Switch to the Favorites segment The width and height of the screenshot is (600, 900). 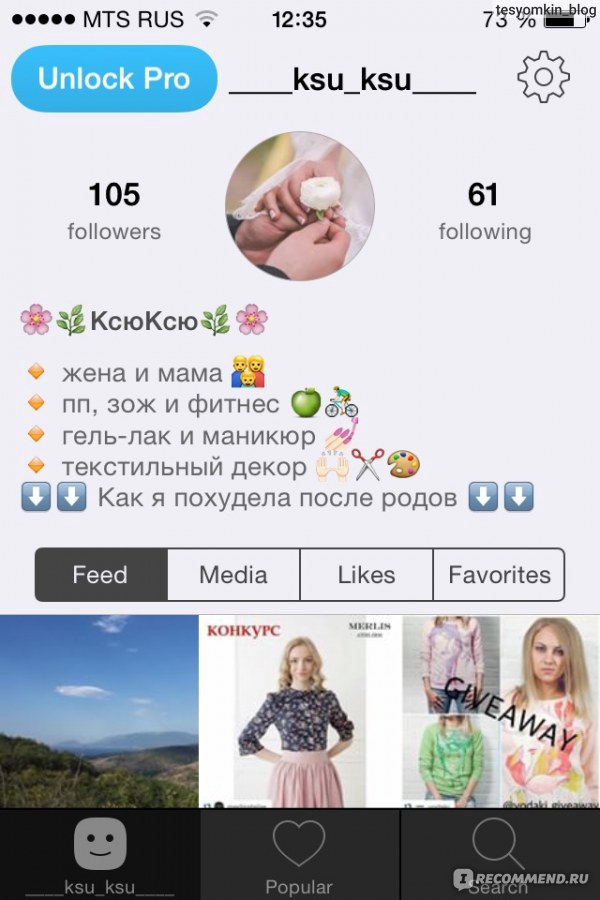point(499,575)
